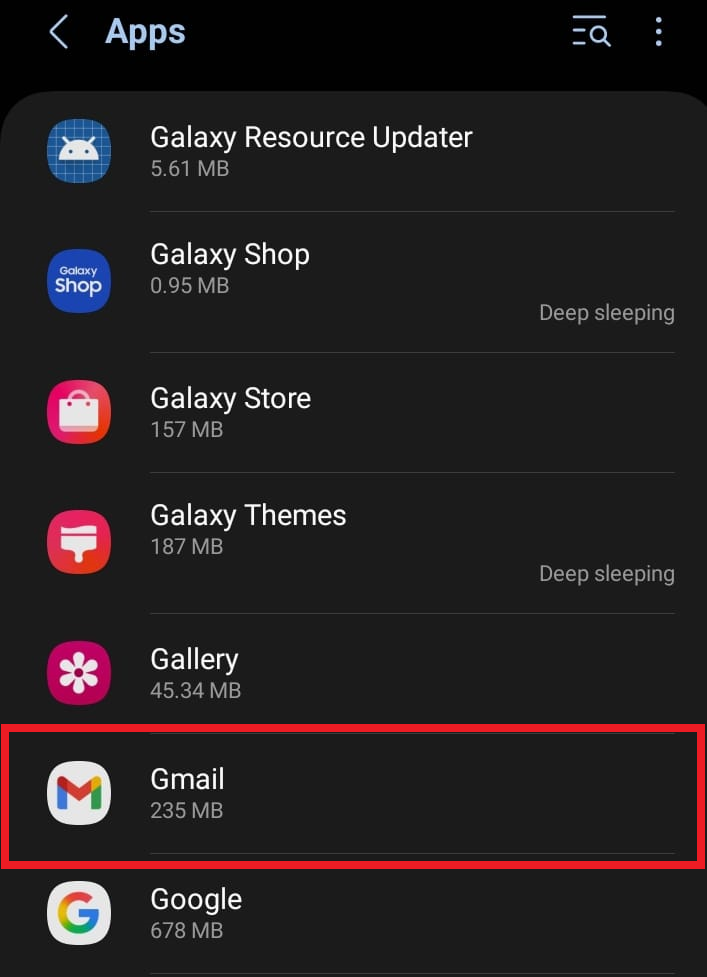707x977 pixels.
Task: Open Galaxy Themes app settings
Action: click(248, 529)
